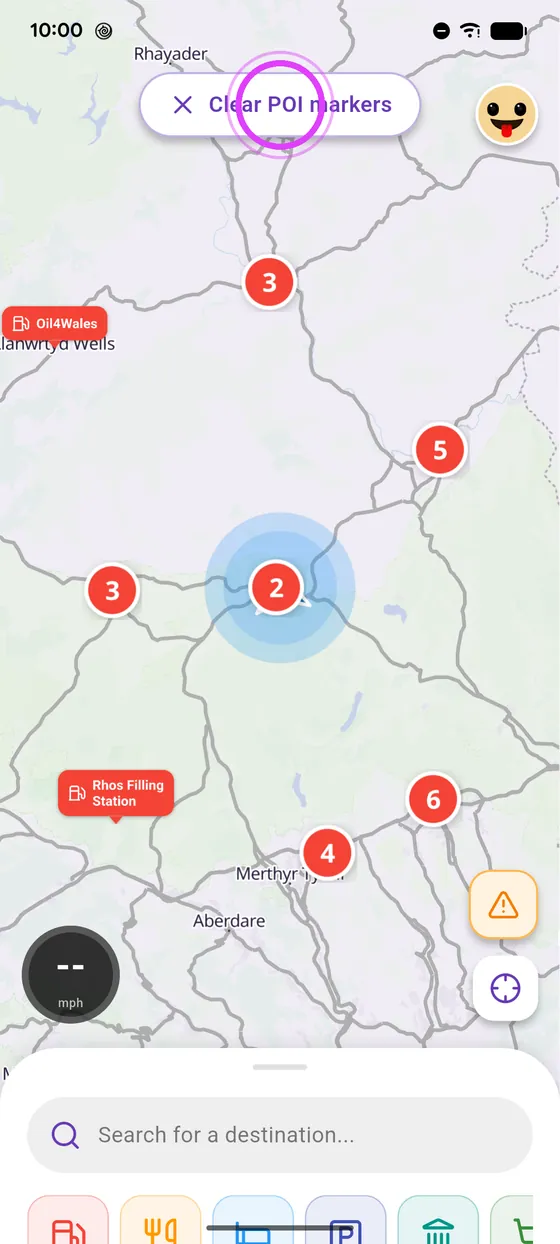Tap the cluster marker showing 5
This screenshot has height=1244, width=560.
[440, 450]
